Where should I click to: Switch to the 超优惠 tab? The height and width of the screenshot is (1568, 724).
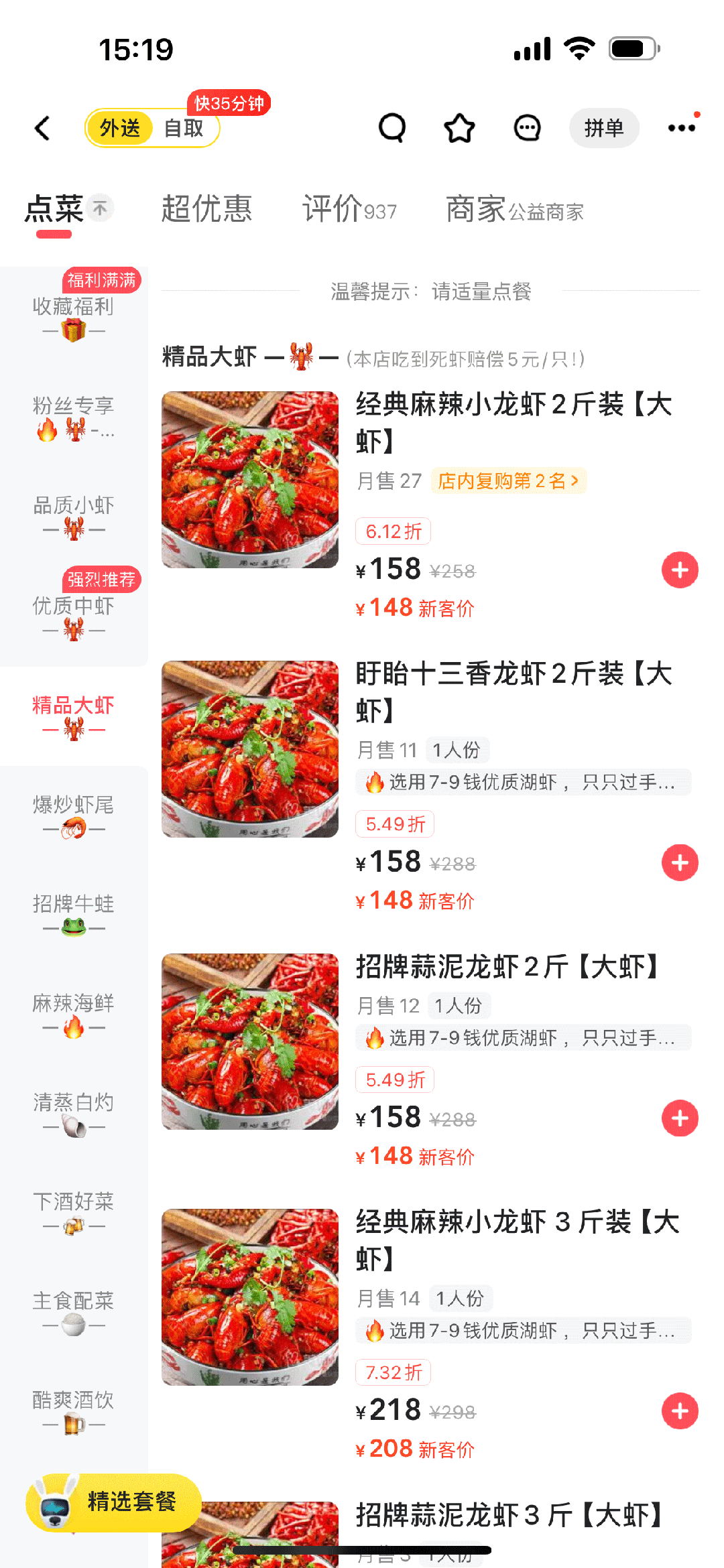click(206, 208)
